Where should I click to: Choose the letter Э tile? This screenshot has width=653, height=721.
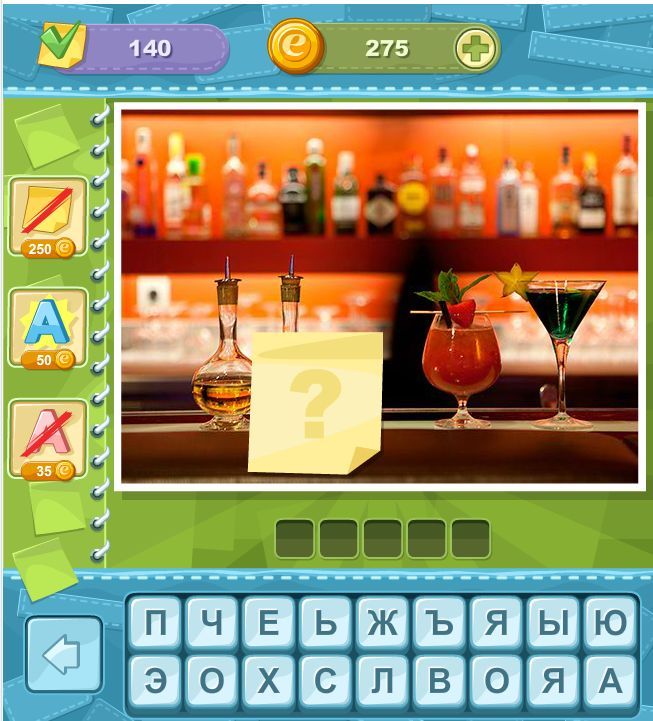156,683
